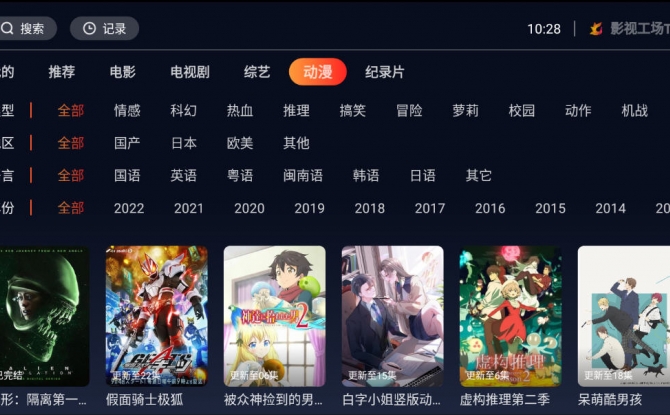This screenshot has width=670, height=415.
Task: Select 粤语 language filter
Action: 240,176
